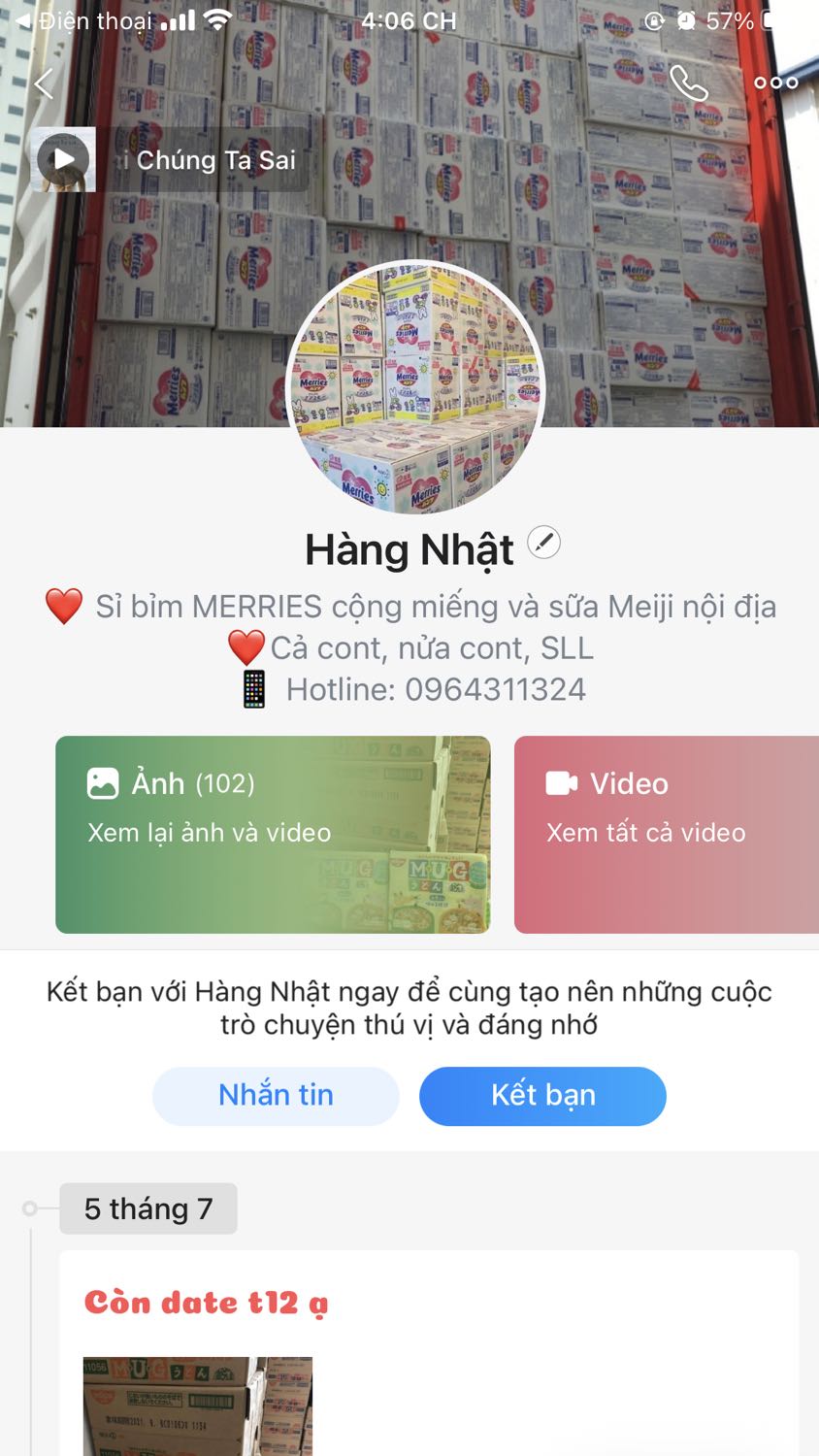
Task: Tap the back arrow to exit profile
Action: [x=43, y=83]
